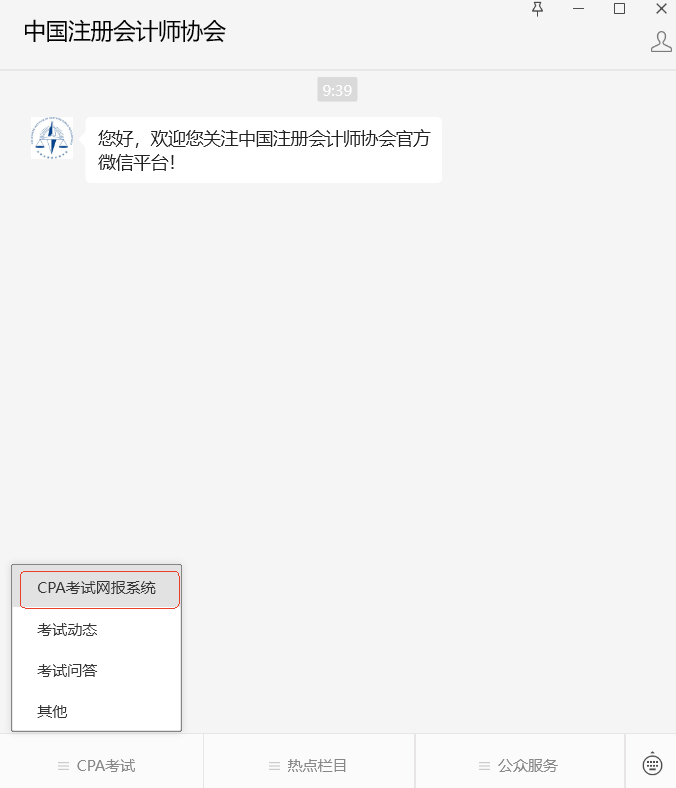Open 考试问答 menu option
Image resolution: width=676 pixels, height=788 pixels.
(67, 671)
